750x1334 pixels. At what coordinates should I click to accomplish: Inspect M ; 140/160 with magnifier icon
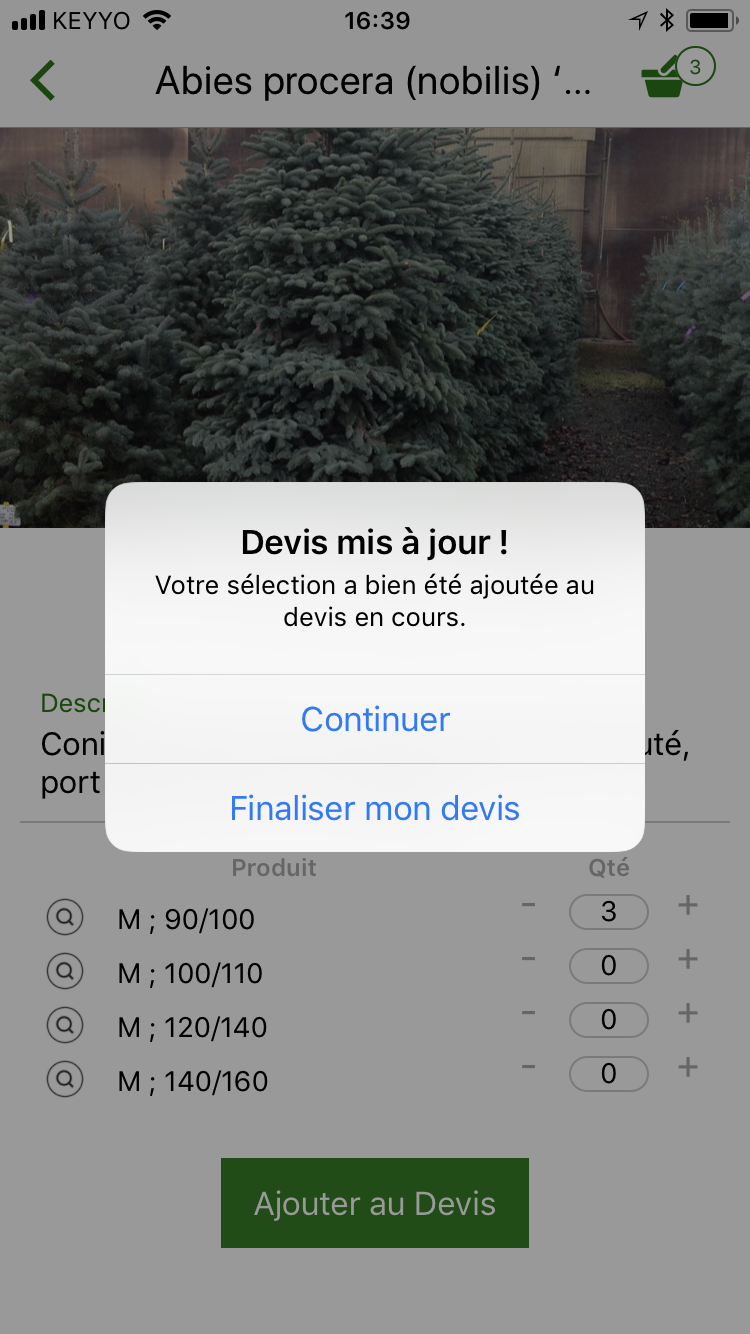(x=65, y=1078)
